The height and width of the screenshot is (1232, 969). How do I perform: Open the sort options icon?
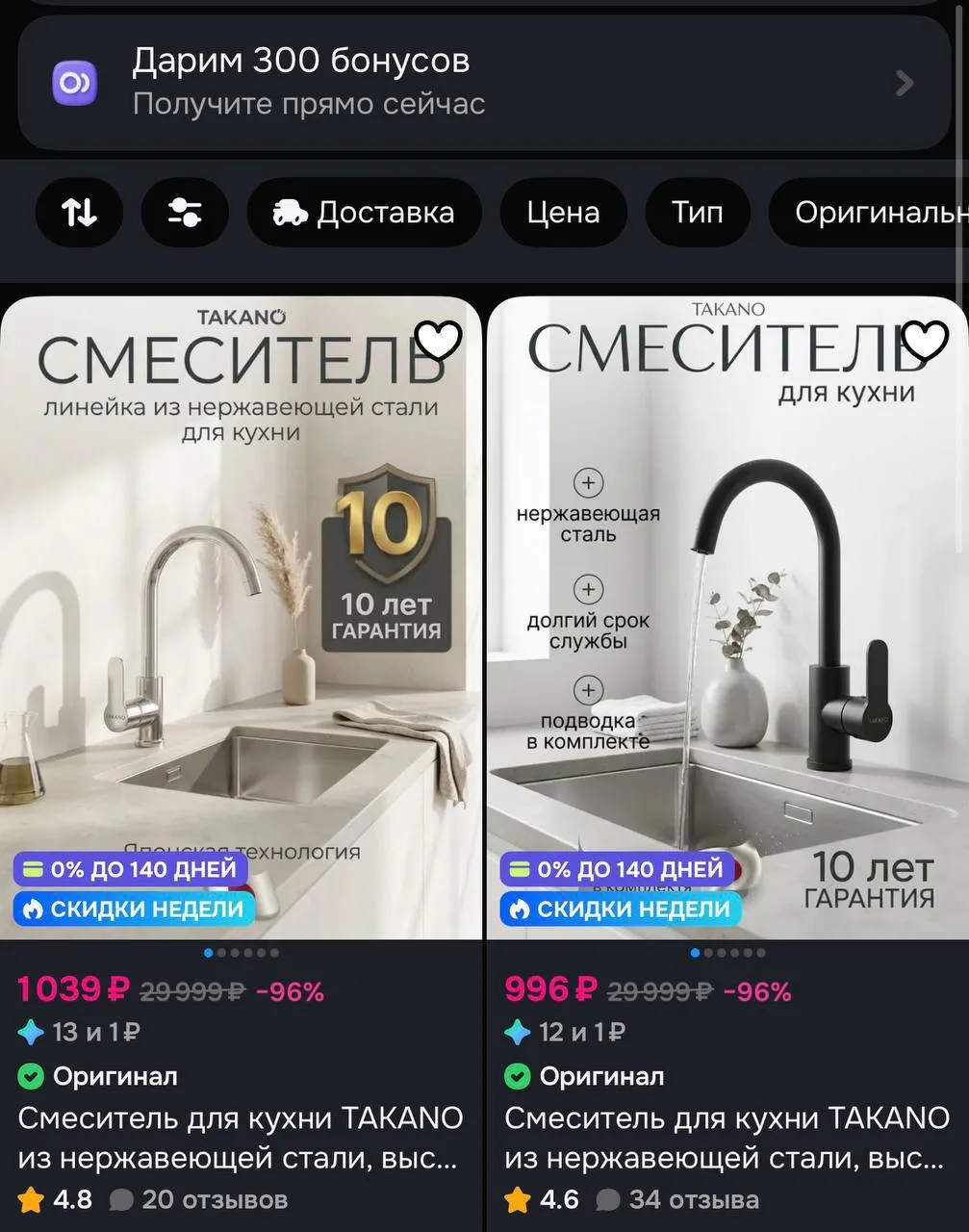tap(79, 212)
